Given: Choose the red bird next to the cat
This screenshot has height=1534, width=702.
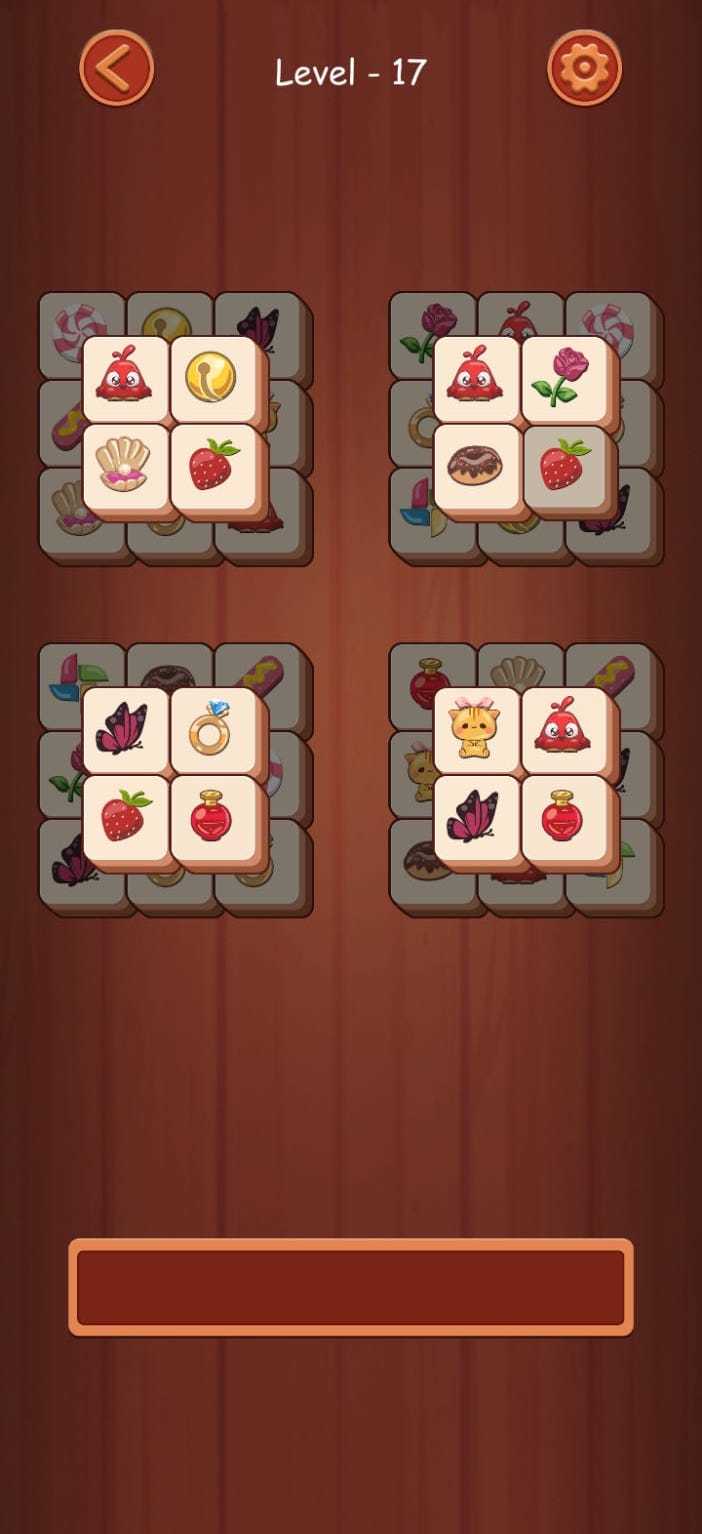Looking at the screenshot, I should click(563, 729).
